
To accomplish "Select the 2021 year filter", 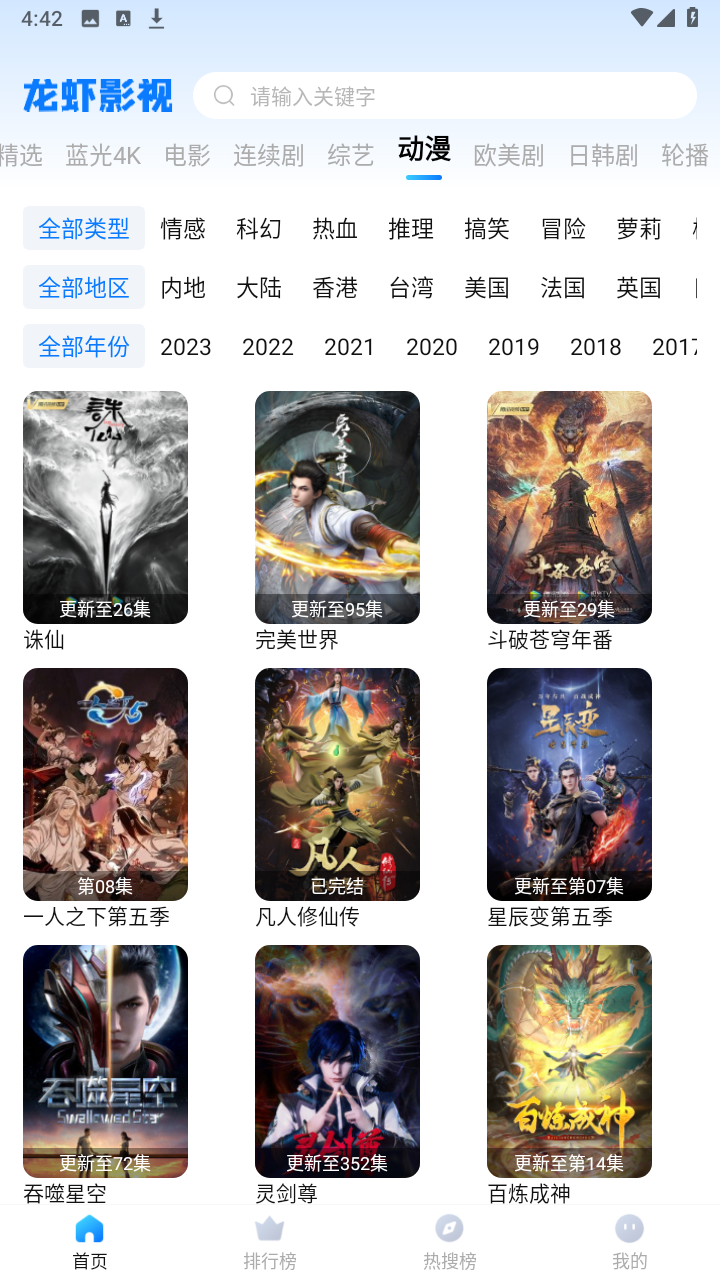I will click(349, 346).
